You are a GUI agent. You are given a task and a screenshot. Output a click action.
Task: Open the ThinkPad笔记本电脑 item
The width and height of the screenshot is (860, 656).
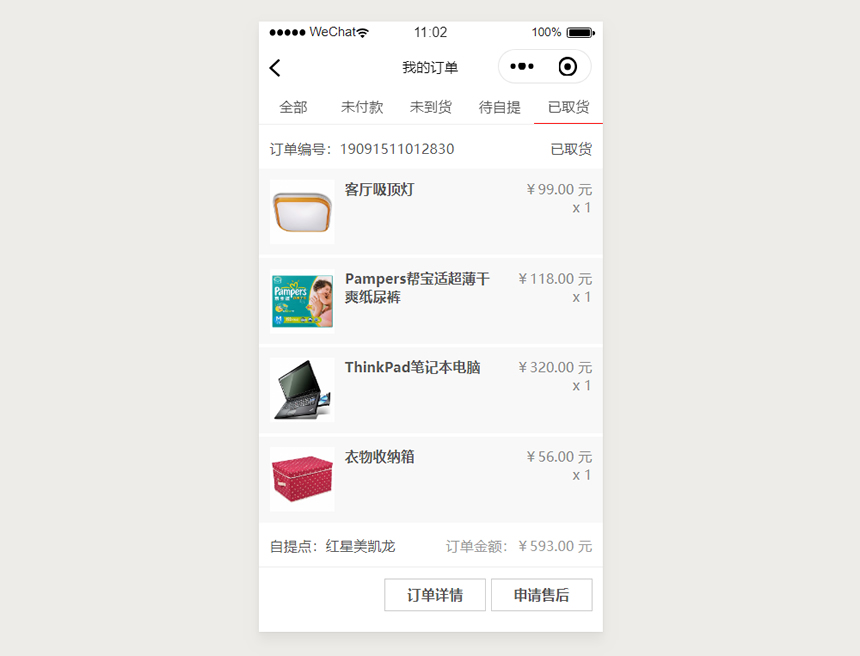tap(430, 389)
